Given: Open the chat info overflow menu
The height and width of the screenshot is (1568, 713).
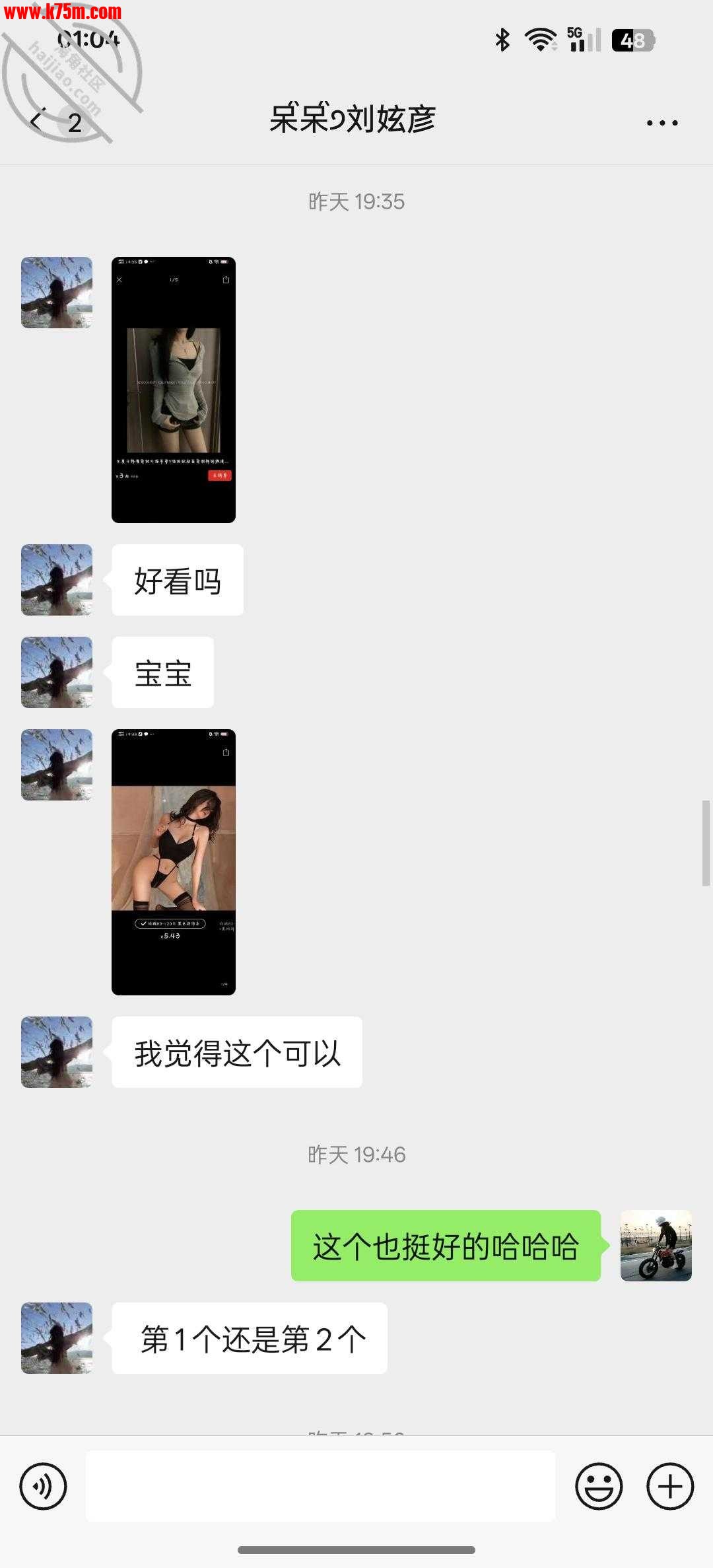Looking at the screenshot, I should pos(662,123).
